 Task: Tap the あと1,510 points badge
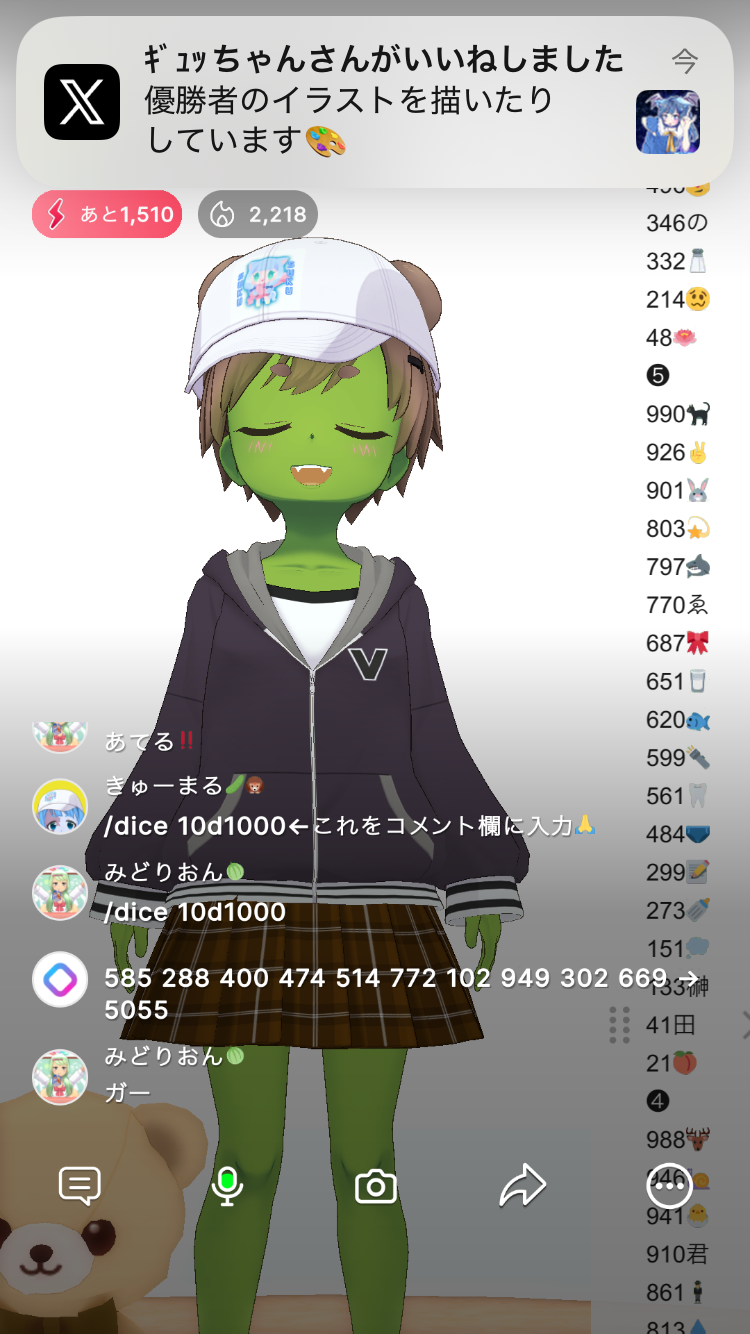[x=107, y=214]
